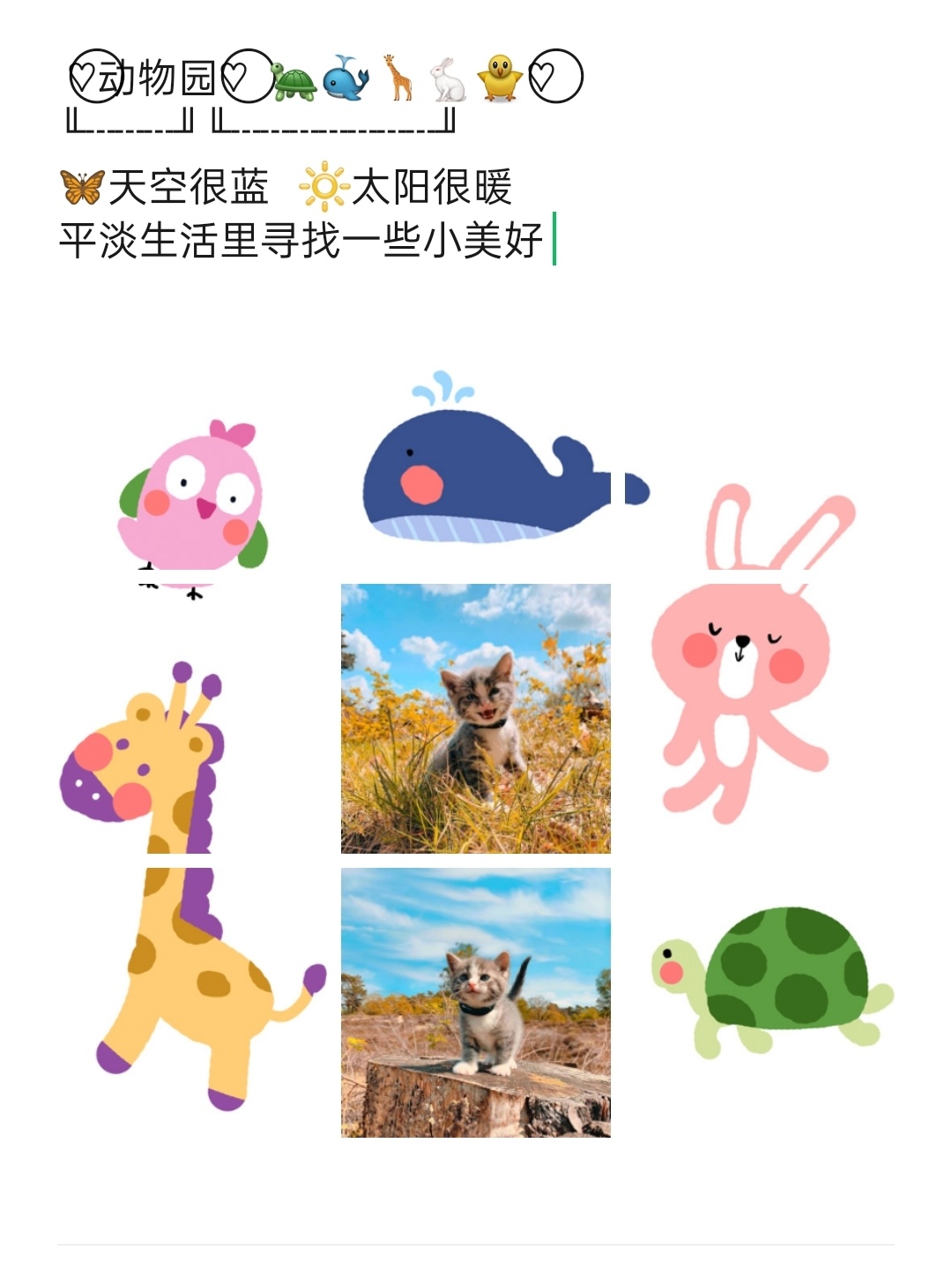Tap the caption text field to edit
This screenshot has height=1270, width=952.
click(300, 212)
